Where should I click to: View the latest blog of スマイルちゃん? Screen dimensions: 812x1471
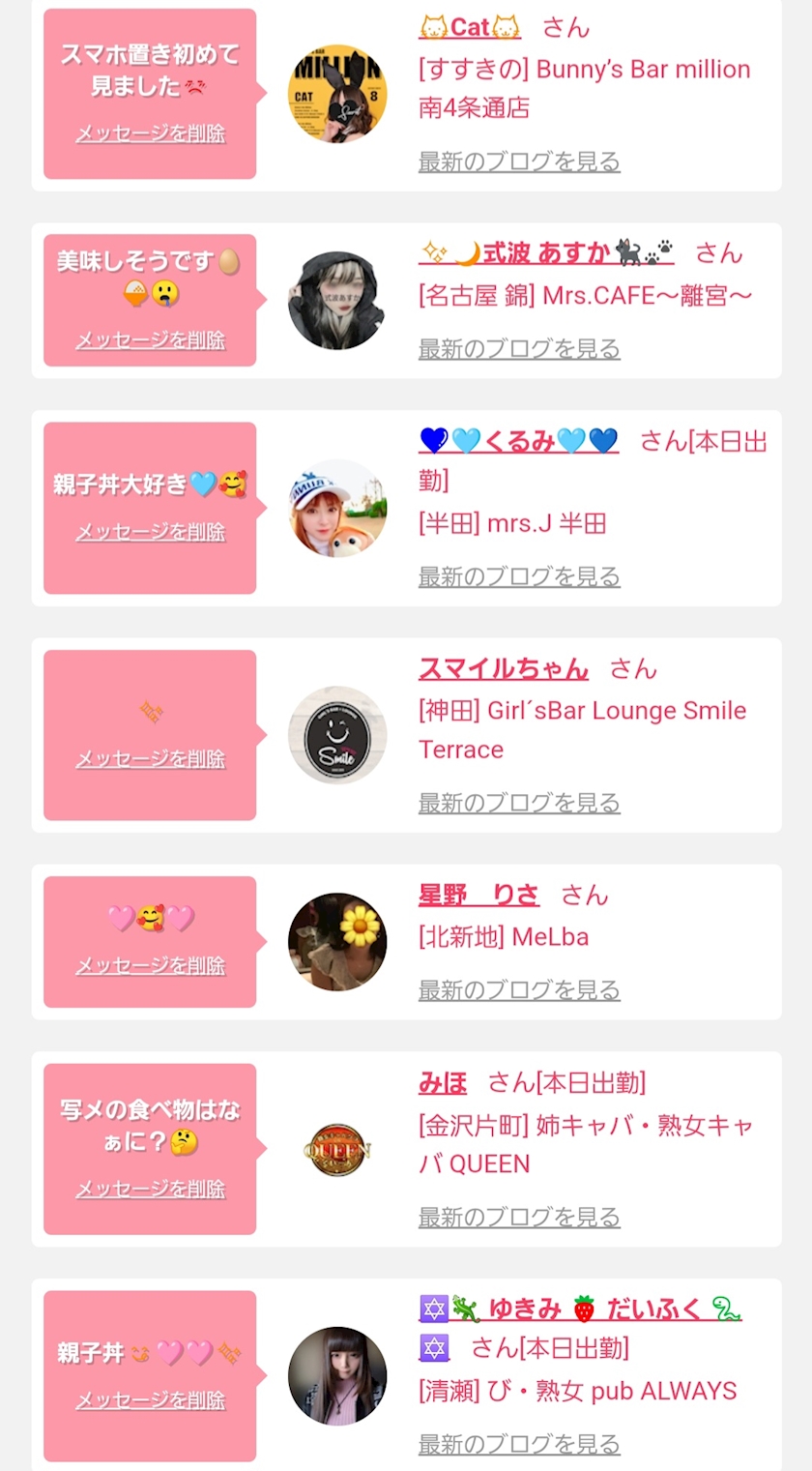[x=519, y=803]
